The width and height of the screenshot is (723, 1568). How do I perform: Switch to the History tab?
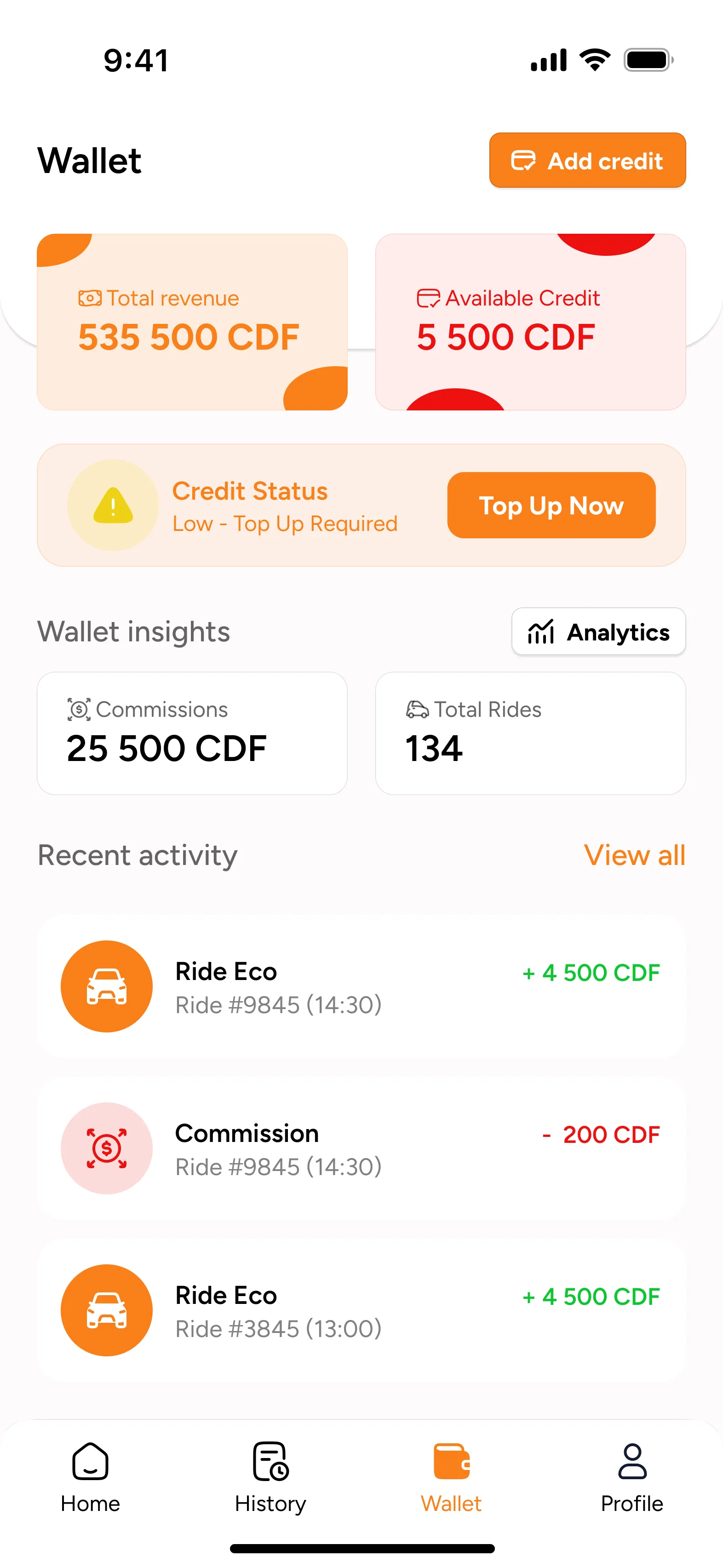pyautogui.click(x=270, y=1479)
